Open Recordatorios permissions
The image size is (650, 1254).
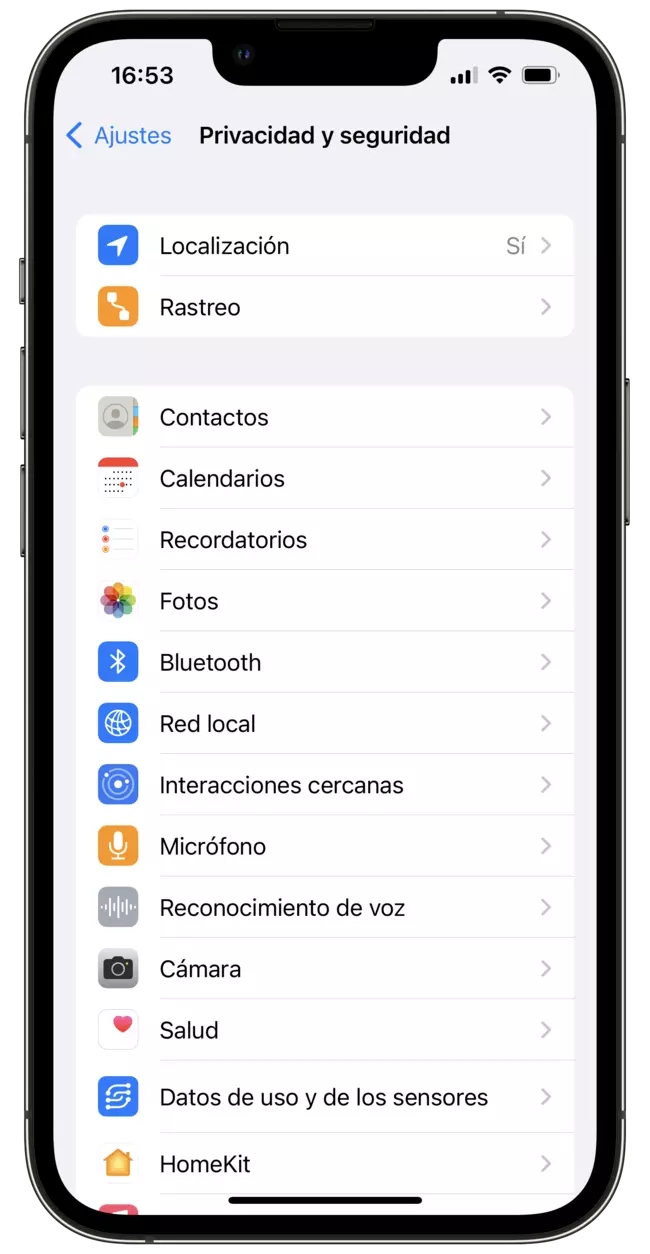tap(325, 540)
